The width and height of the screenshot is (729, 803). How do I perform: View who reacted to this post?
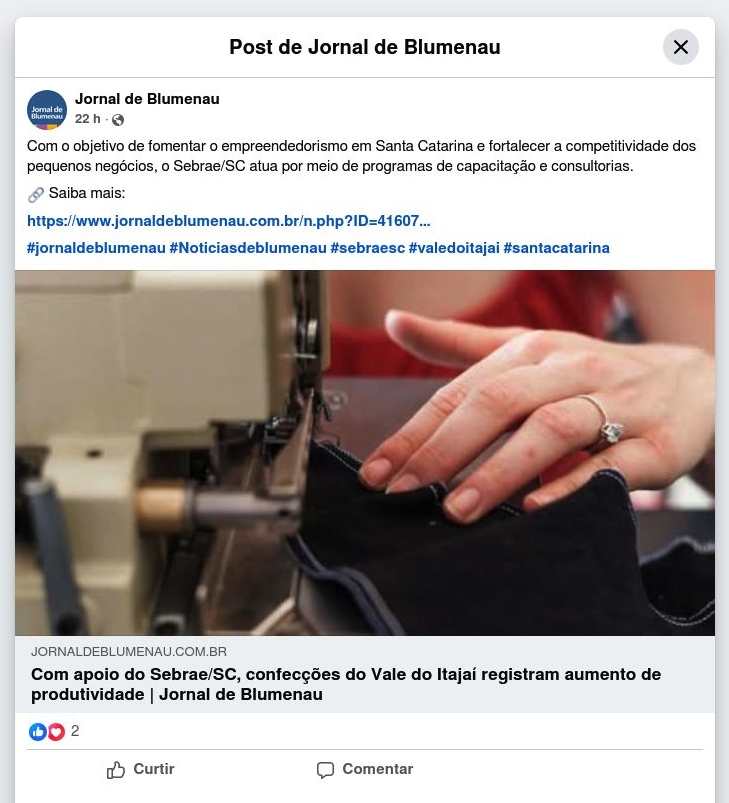pos(53,732)
